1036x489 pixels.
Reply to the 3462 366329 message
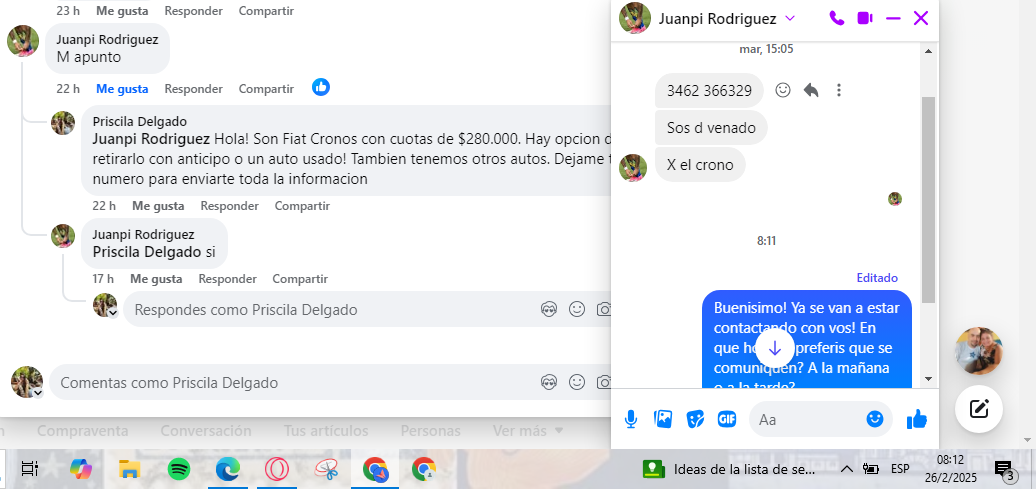point(811,90)
